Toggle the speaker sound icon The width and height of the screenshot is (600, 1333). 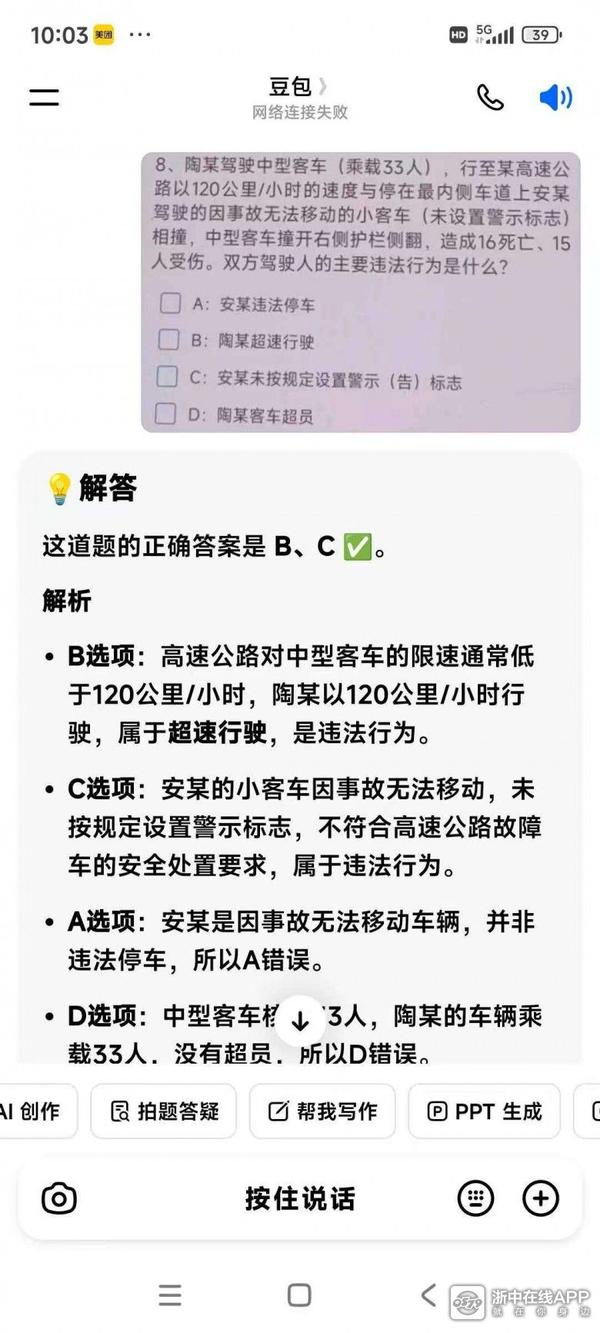point(555,97)
